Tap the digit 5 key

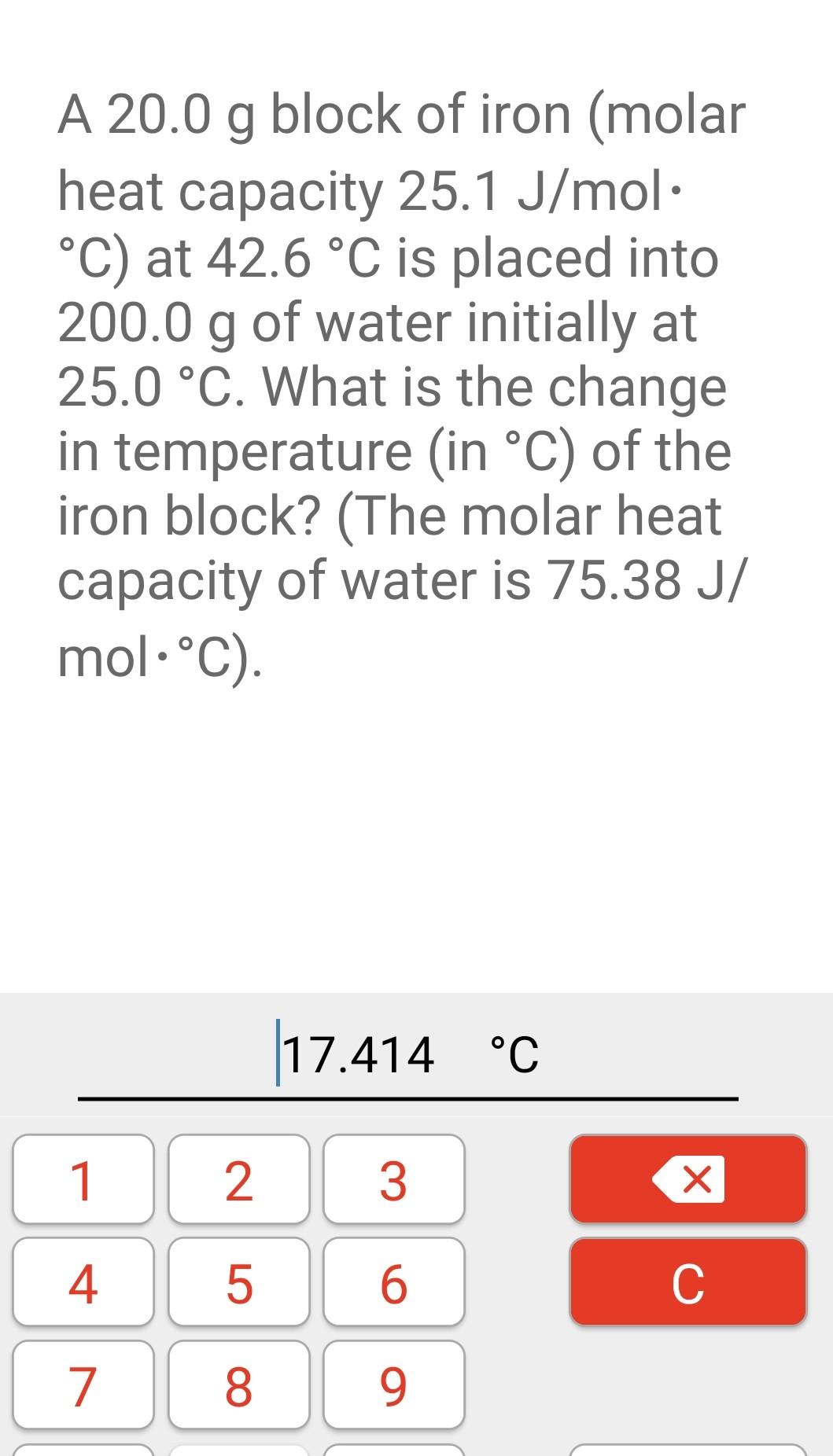(x=238, y=1281)
